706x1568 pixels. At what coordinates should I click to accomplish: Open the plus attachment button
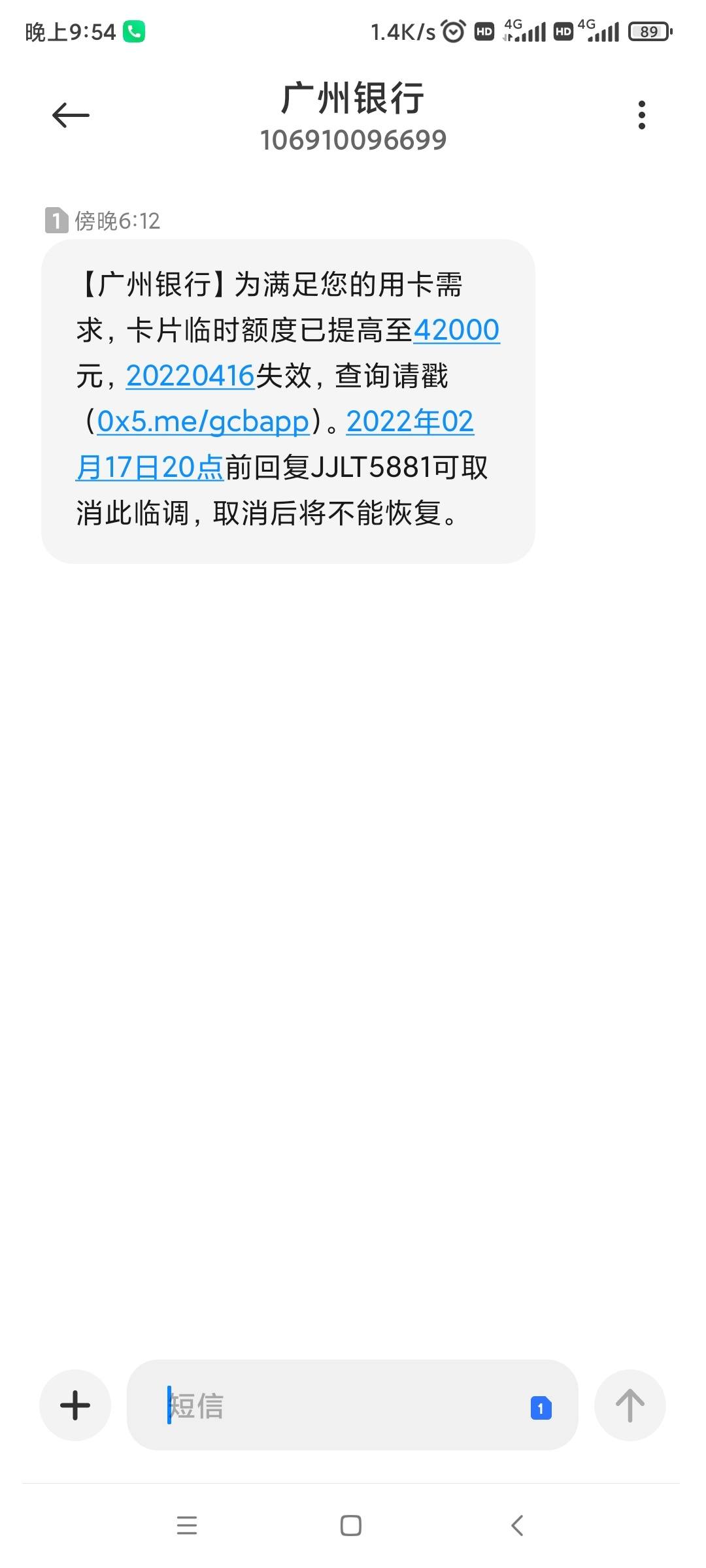click(x=75, y=1405)
